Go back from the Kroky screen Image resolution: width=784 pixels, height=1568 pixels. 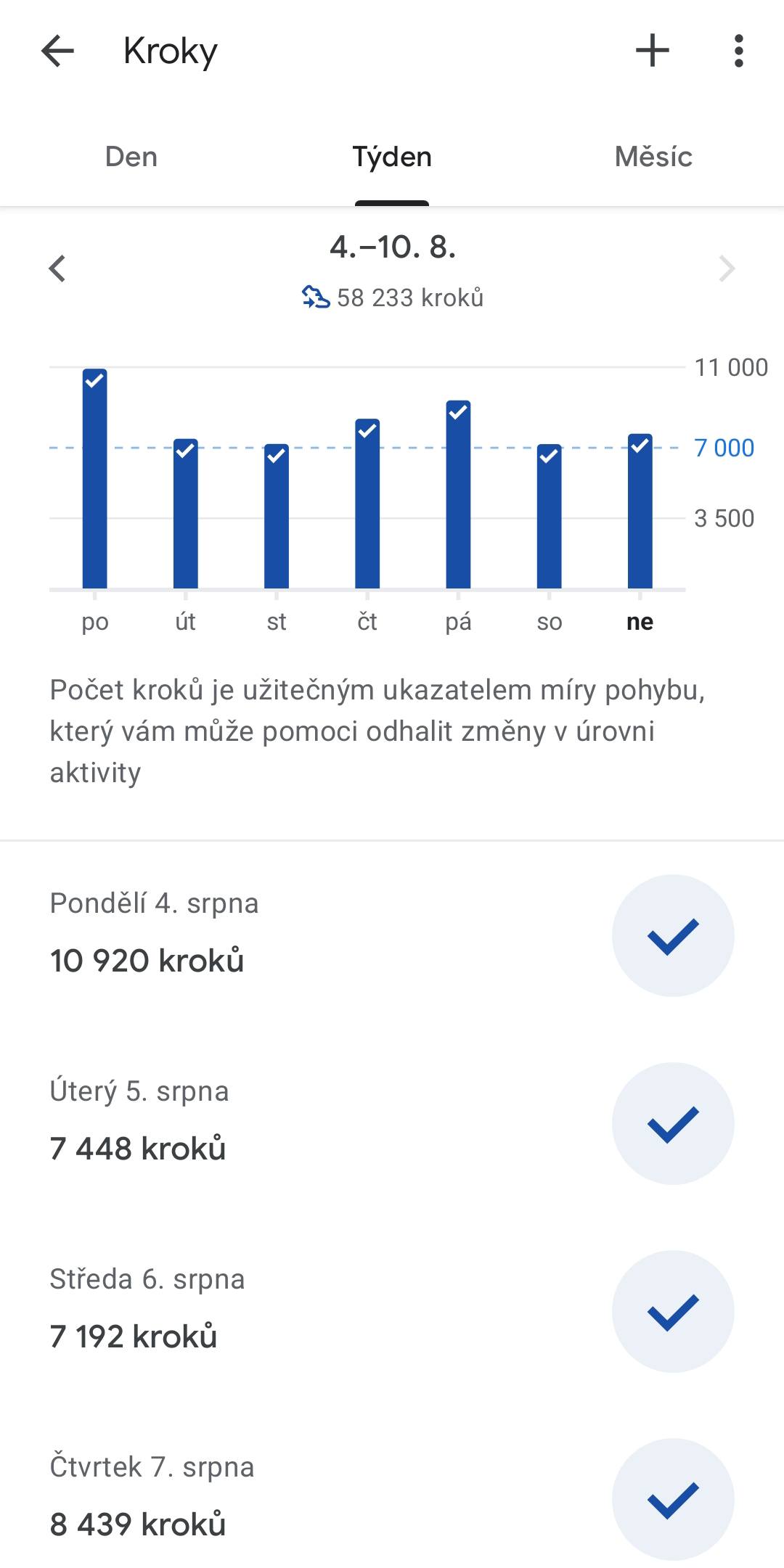pyautogui.click(x=58, y=52)
